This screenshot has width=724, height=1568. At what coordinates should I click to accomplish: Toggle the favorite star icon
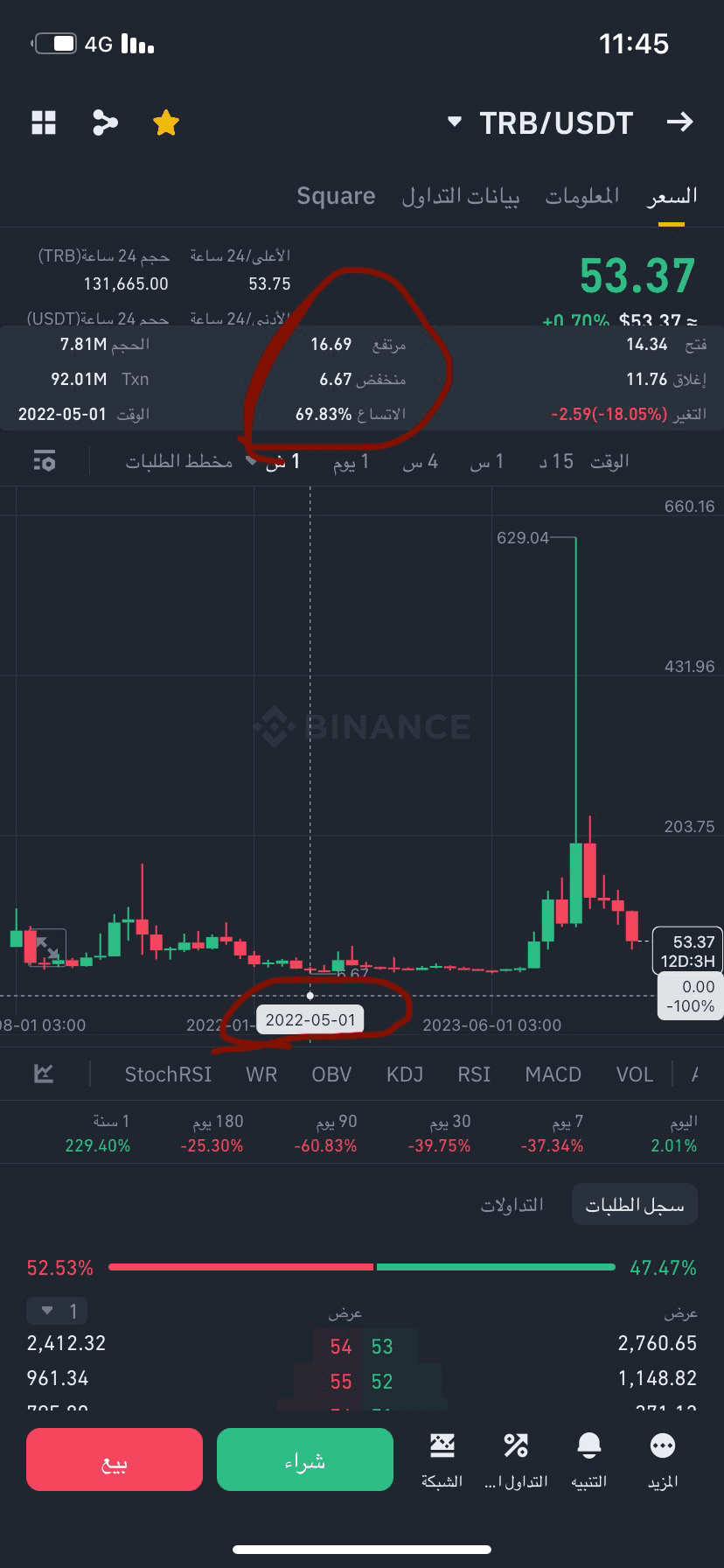coord(165,123)
